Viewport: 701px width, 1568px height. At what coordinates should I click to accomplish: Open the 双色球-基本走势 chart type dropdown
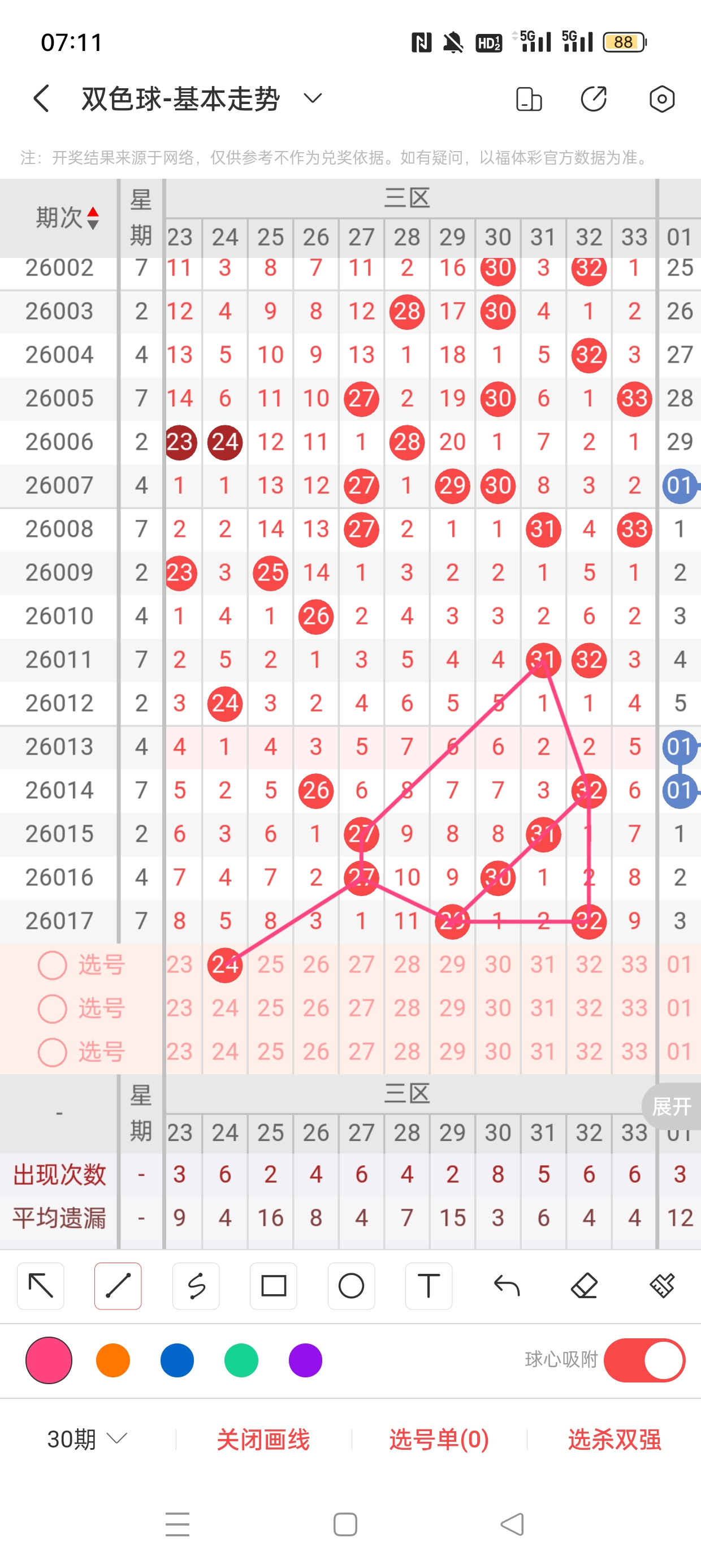click(312, 98)
